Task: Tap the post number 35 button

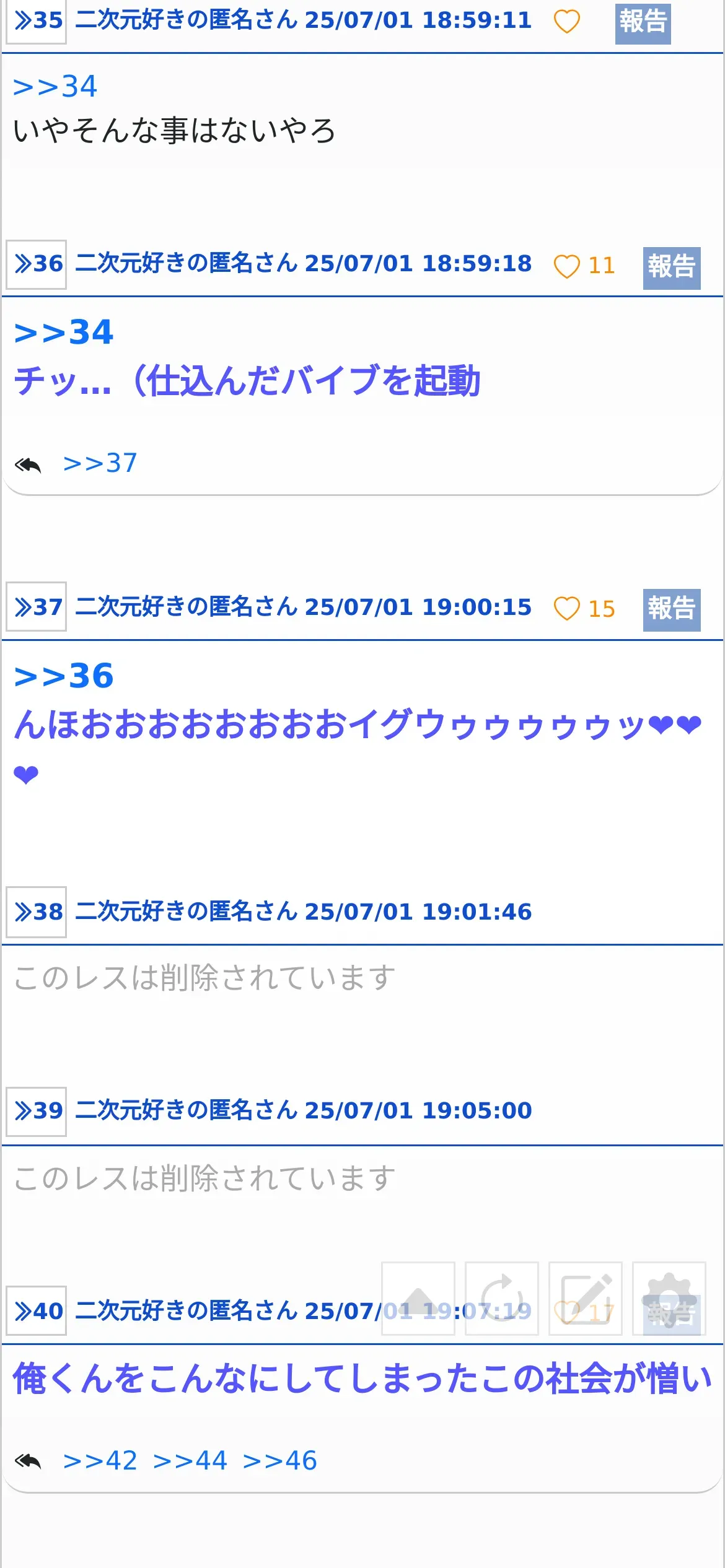Action: point(37,21)
